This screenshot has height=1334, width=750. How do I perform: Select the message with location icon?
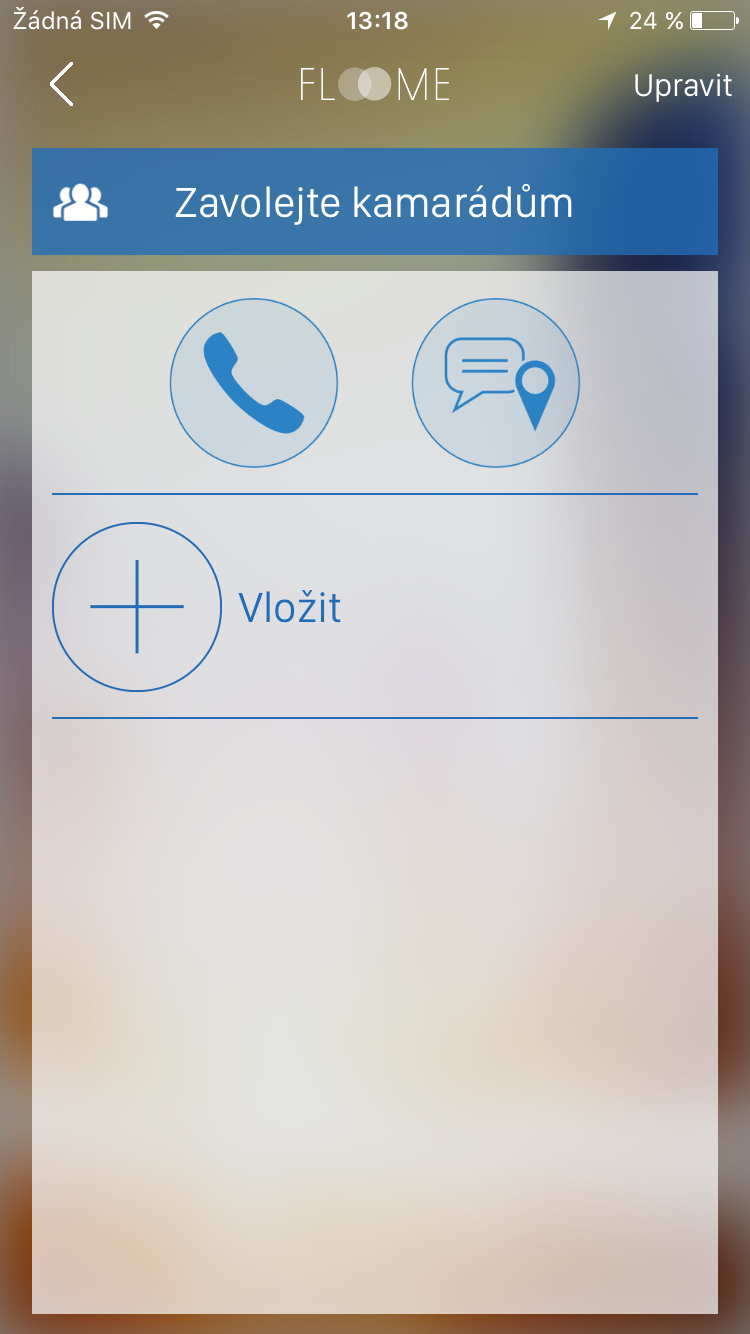[x=496, y=382]
